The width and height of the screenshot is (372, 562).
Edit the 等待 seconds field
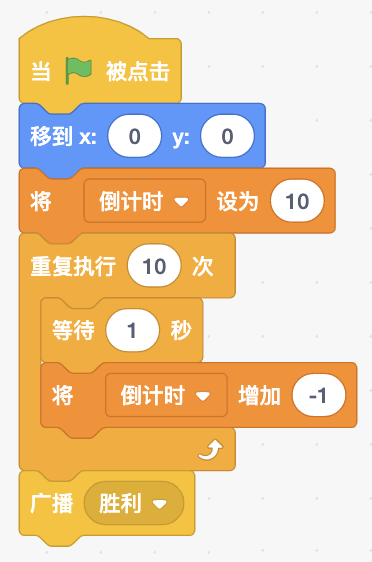(x=132, y=330)
